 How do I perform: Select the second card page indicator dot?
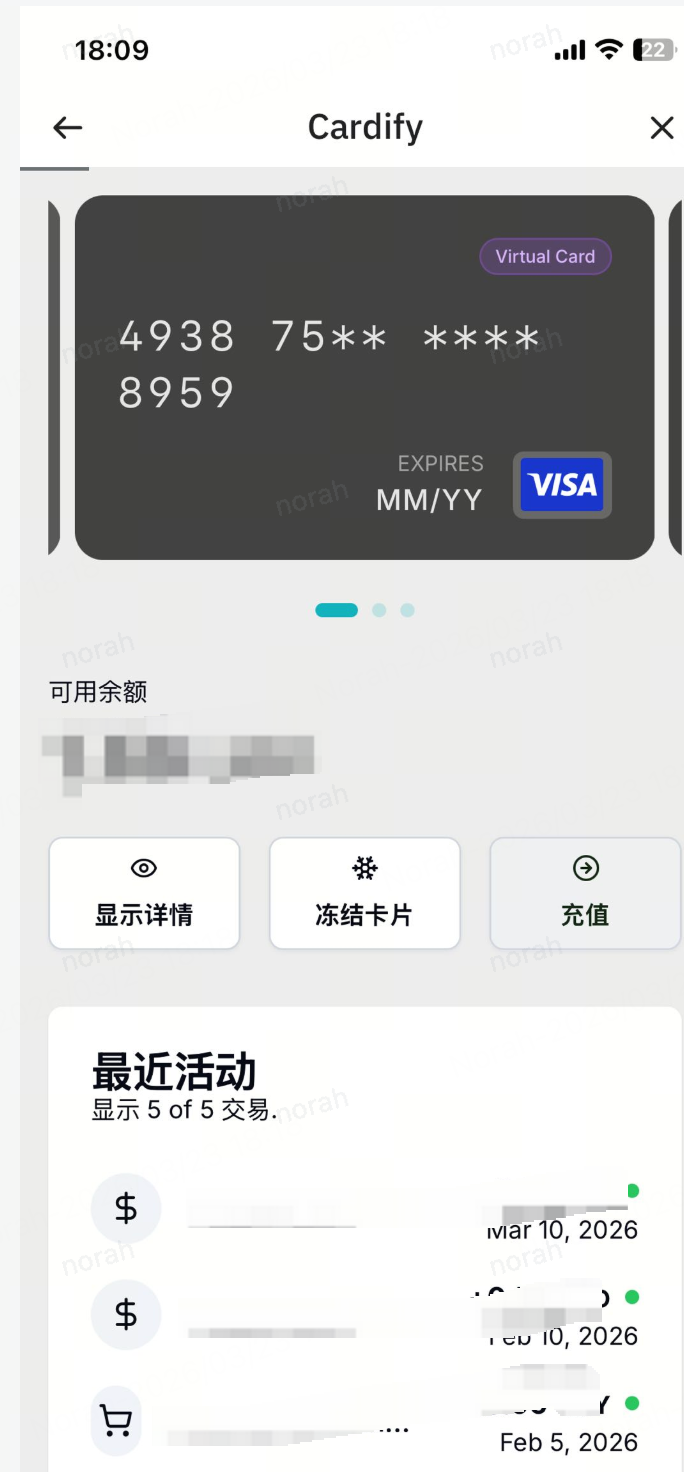(379, 610)
